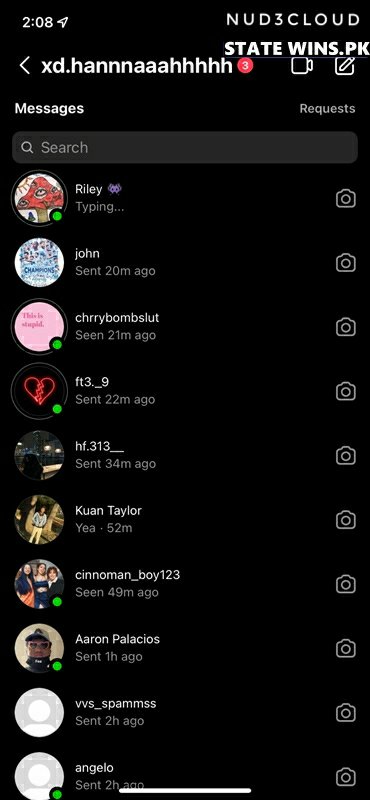The height and width of the screenshot is (800, 370).
Task: Compose a new message
Action: tap(344, 65)
